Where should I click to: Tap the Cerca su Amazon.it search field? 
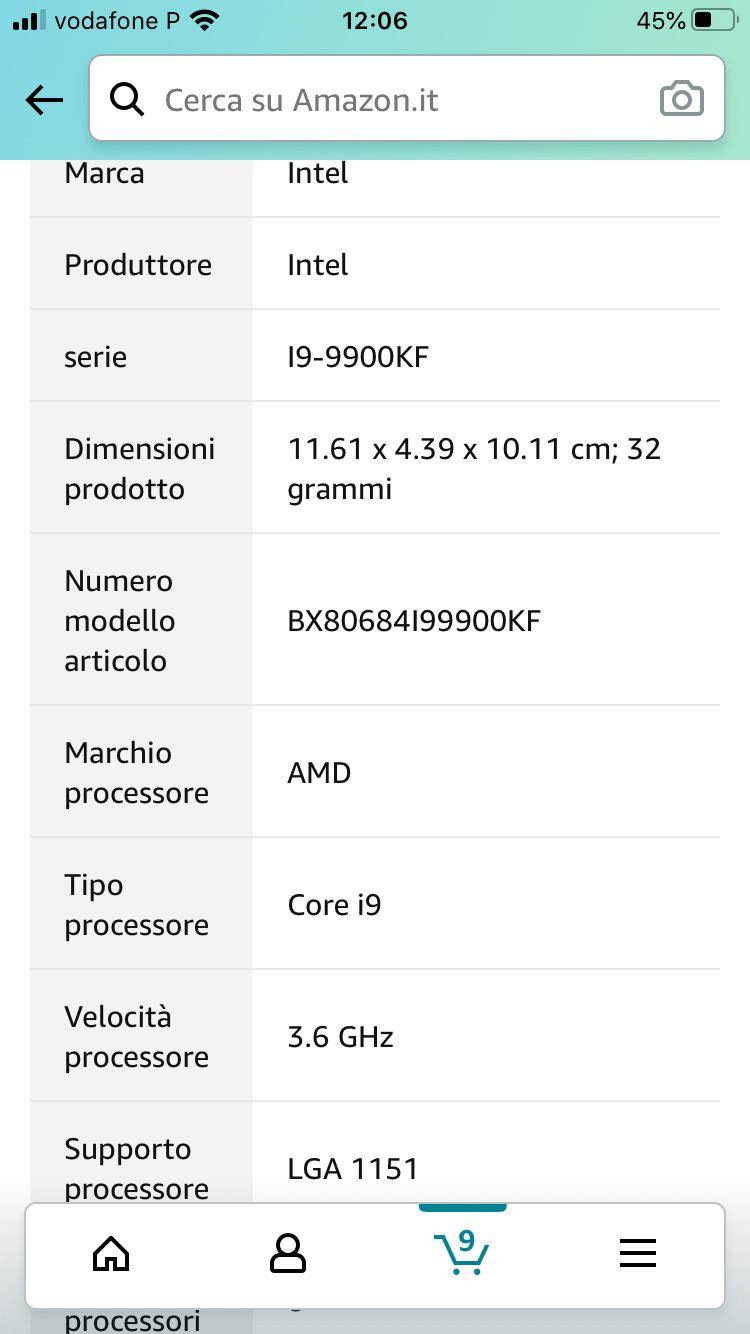[380, 100]
